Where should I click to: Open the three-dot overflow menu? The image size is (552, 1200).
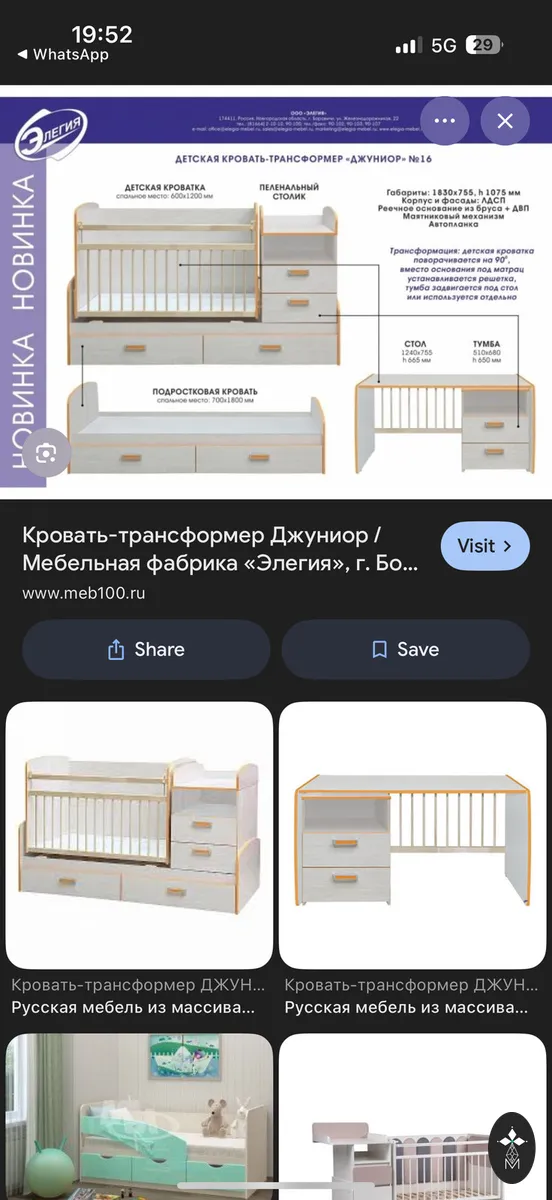(x=445, y=122)
